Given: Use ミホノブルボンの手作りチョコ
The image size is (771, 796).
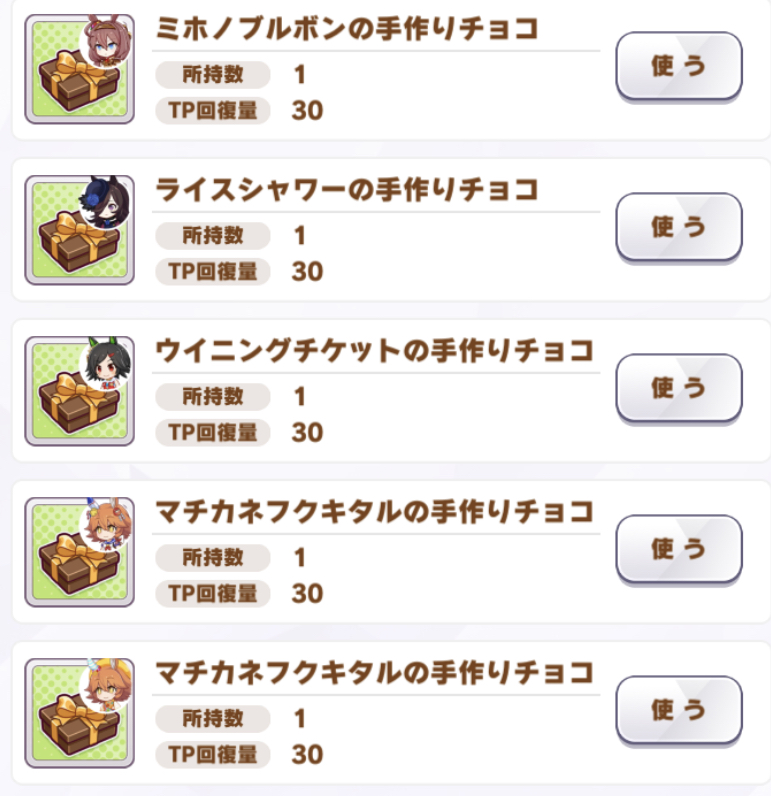Looking at the screenshot, I should (679, 66).
